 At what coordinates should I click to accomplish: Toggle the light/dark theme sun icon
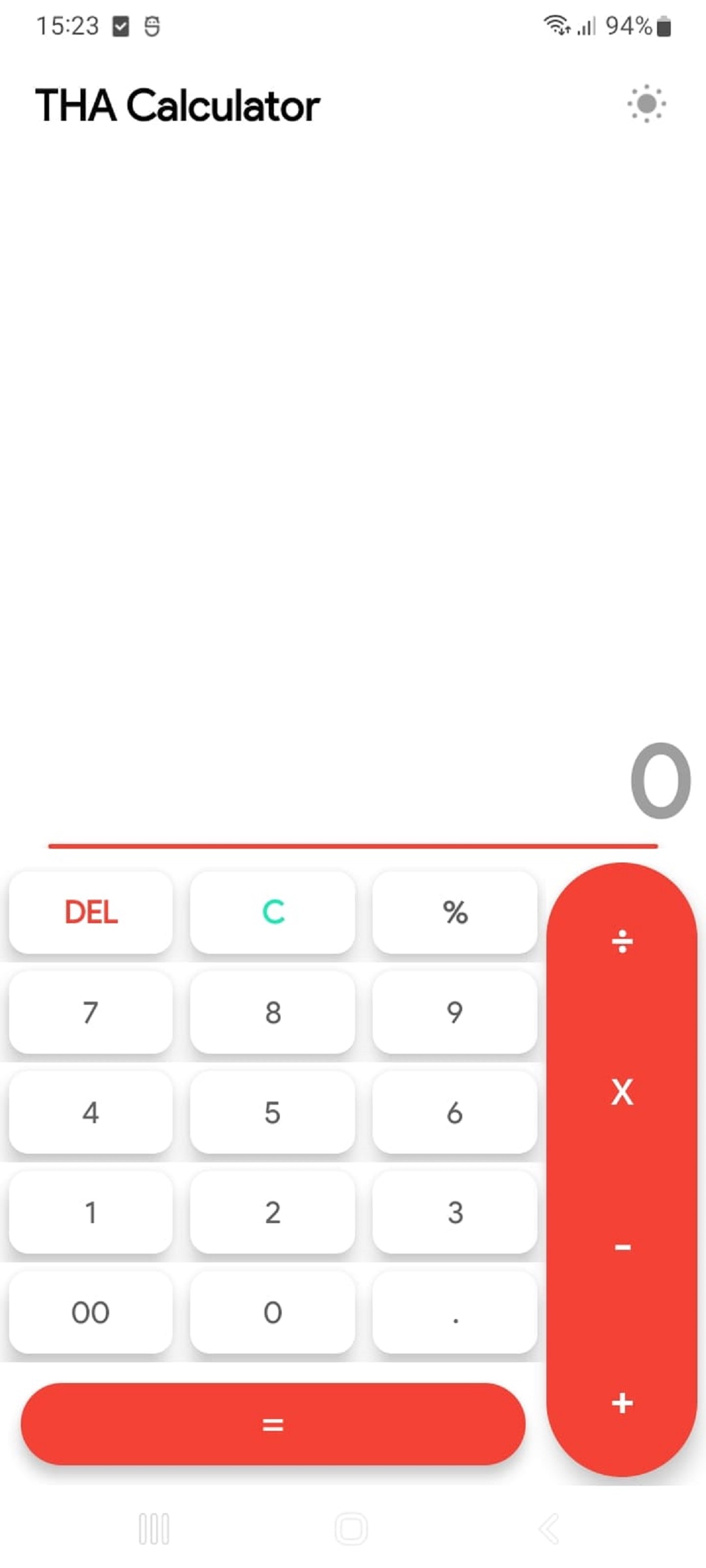[646, 103]
